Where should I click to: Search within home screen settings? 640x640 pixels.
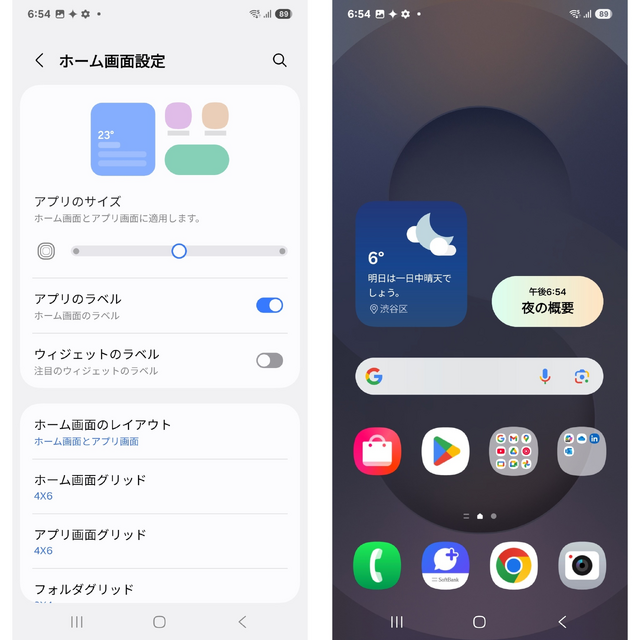point(280,61)
